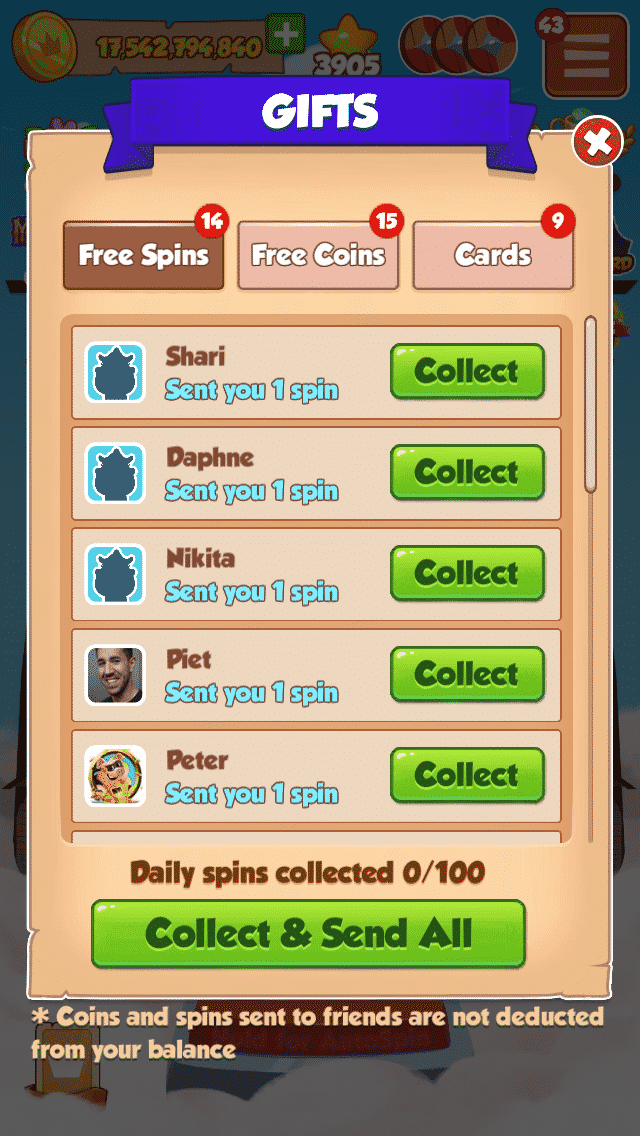Select the Free Spins tab

point(144,256)
